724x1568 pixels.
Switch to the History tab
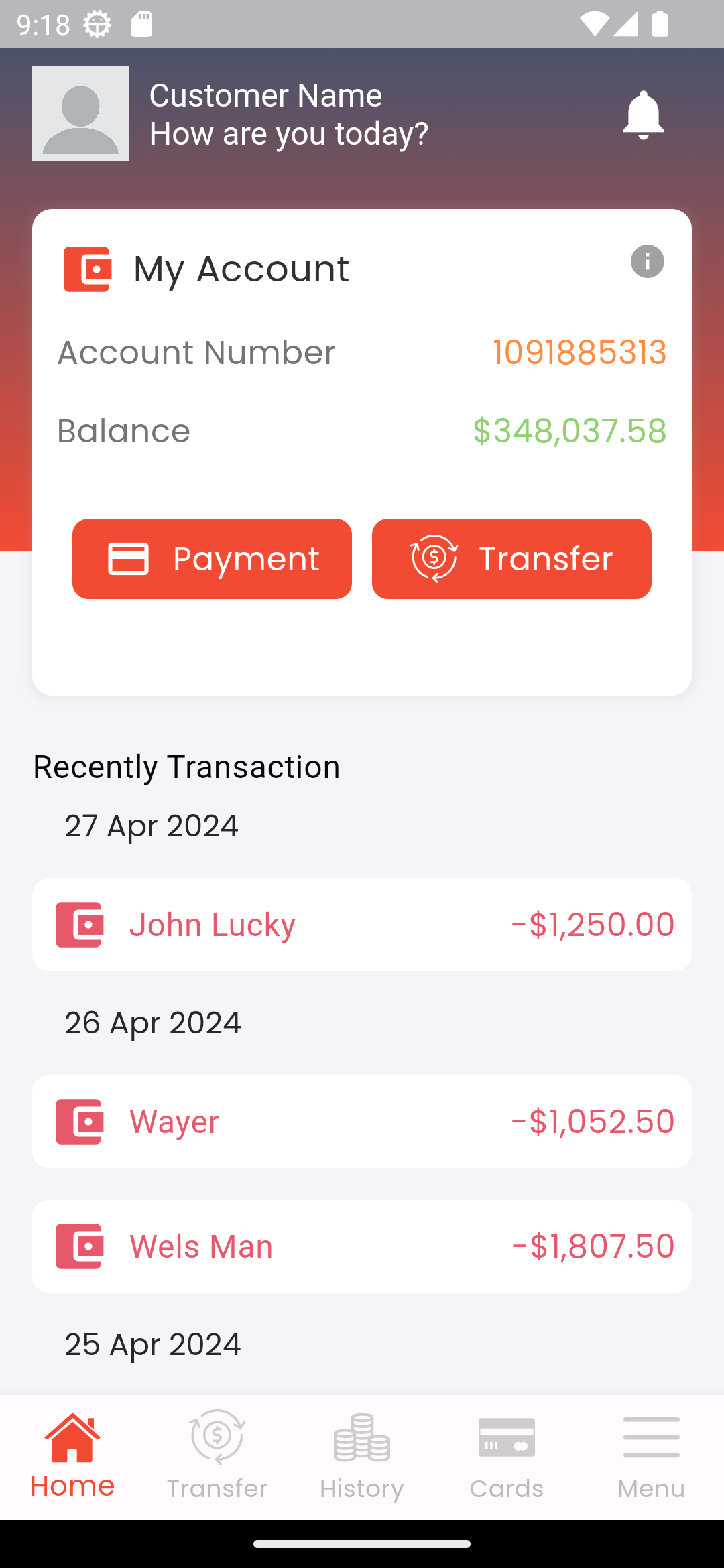pyautogui.click(x=362, y=1457)
